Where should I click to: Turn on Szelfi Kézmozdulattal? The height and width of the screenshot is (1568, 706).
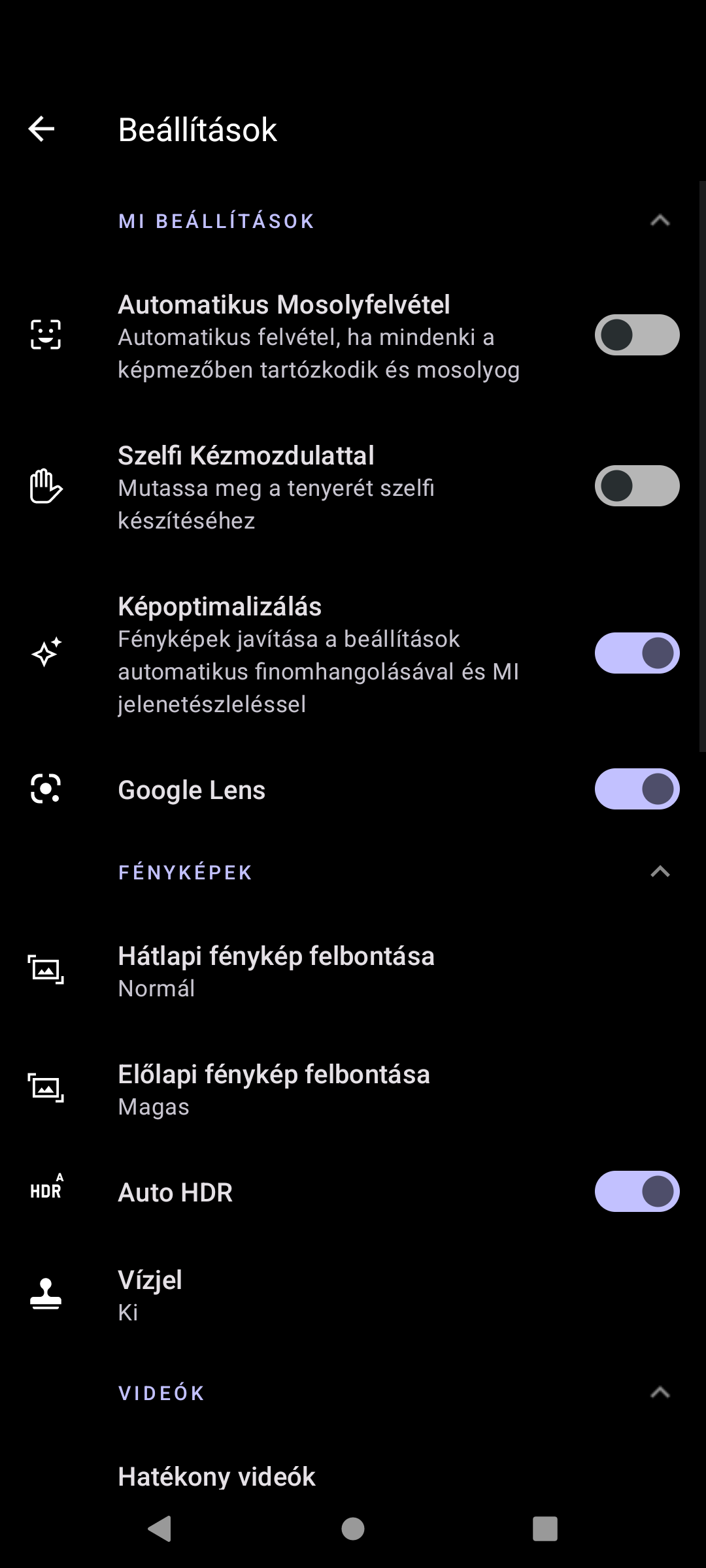point(637,486)
